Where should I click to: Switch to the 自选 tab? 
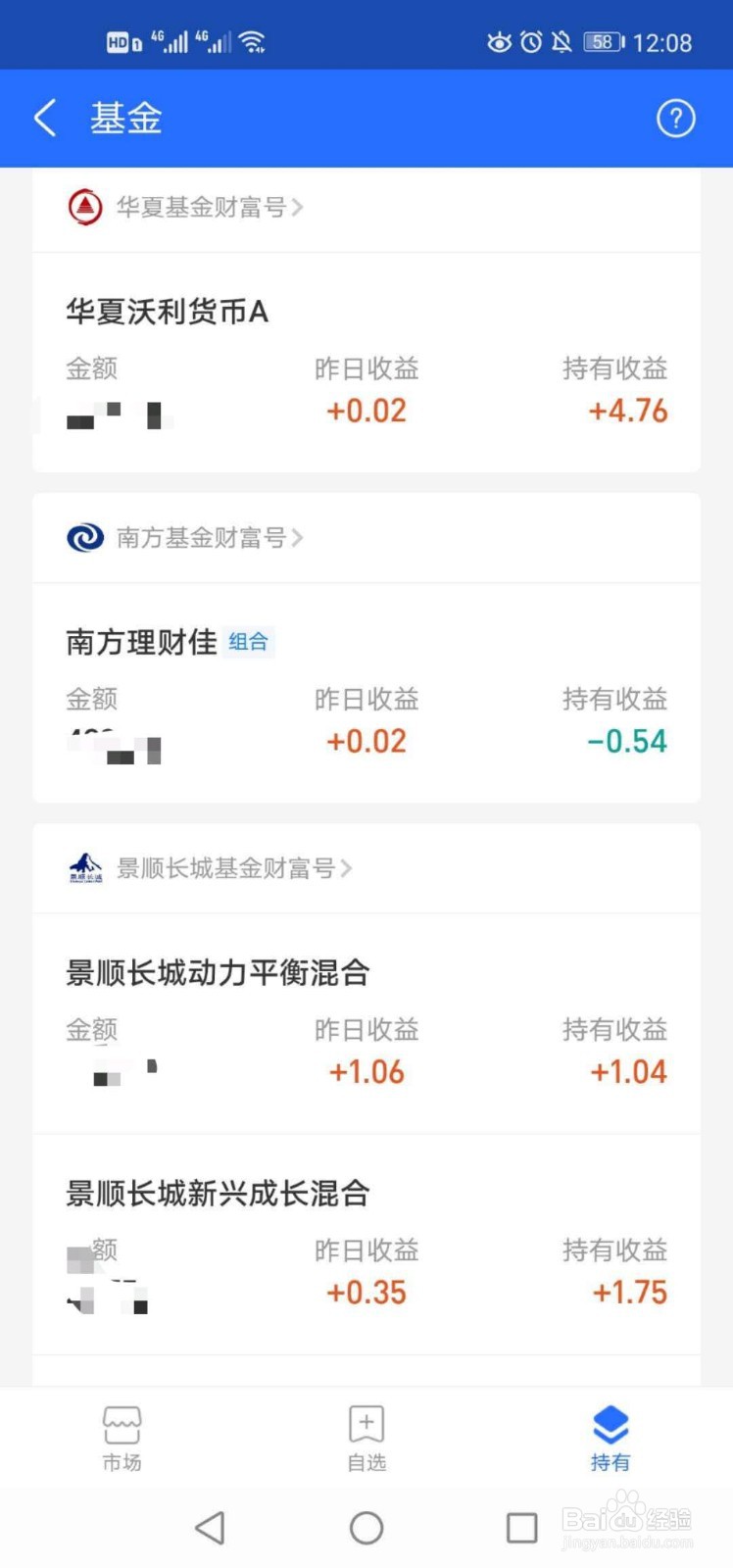coord(366,1439)
